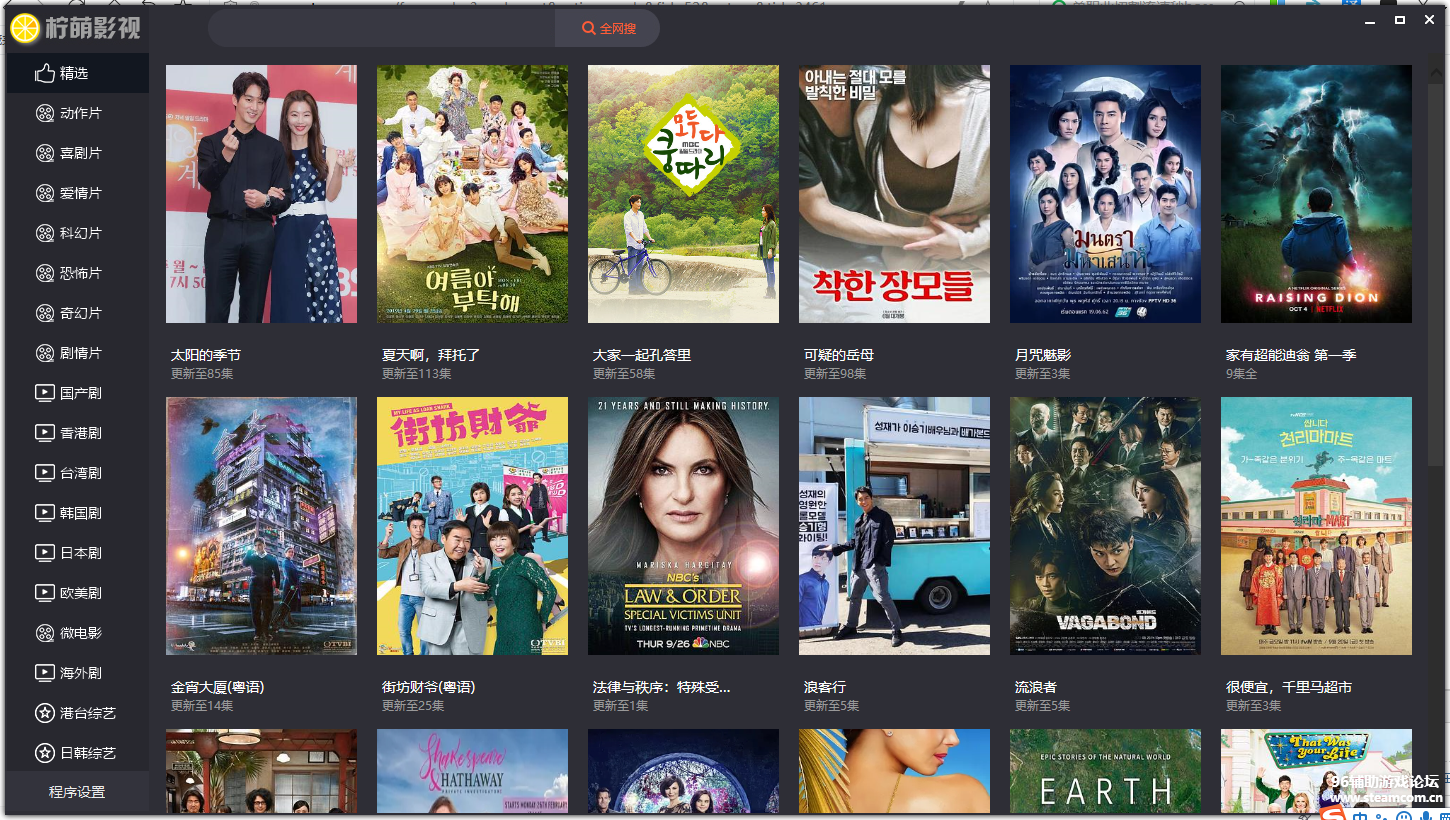Close the application window
The image size is (1450, 820).
[1426, 20]
